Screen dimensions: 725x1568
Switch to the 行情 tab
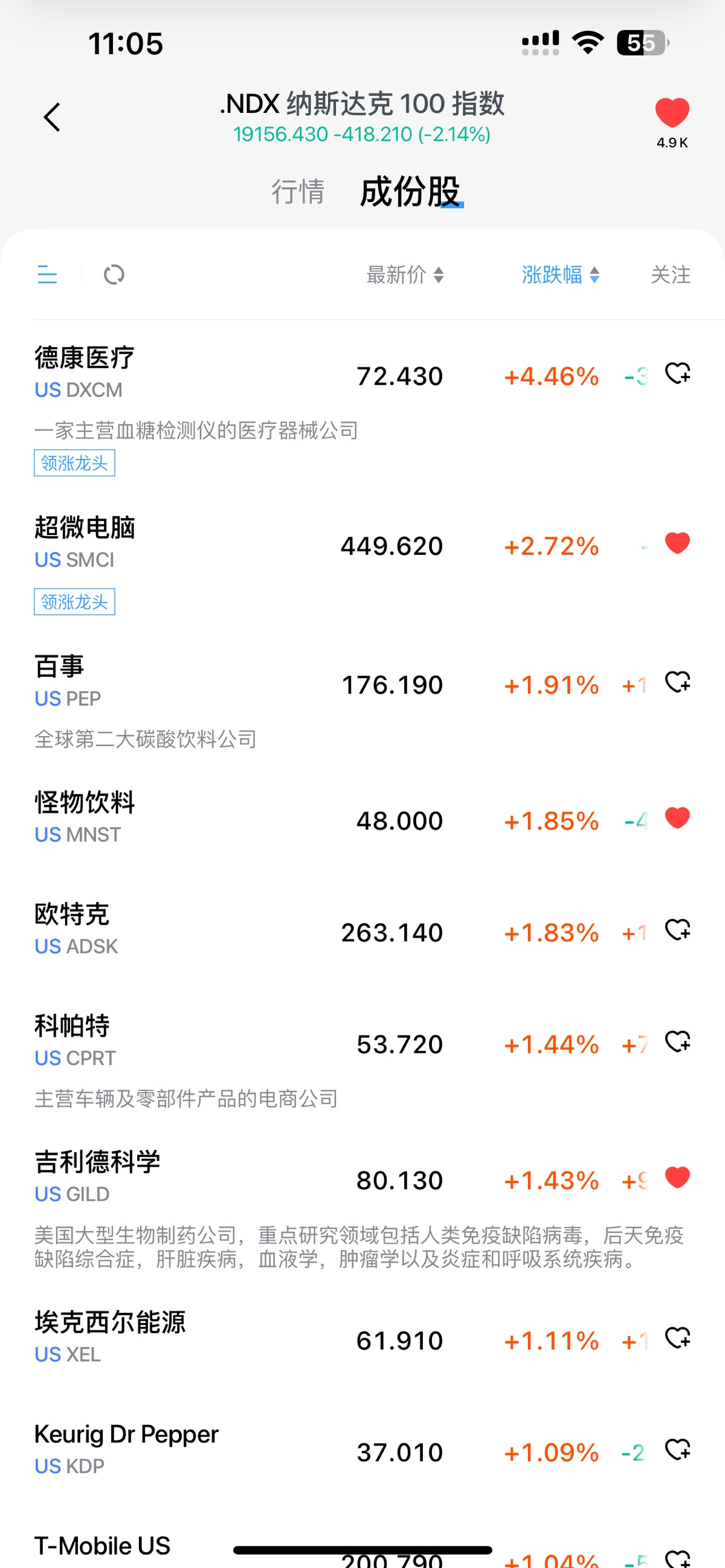[x=298, y=191]
